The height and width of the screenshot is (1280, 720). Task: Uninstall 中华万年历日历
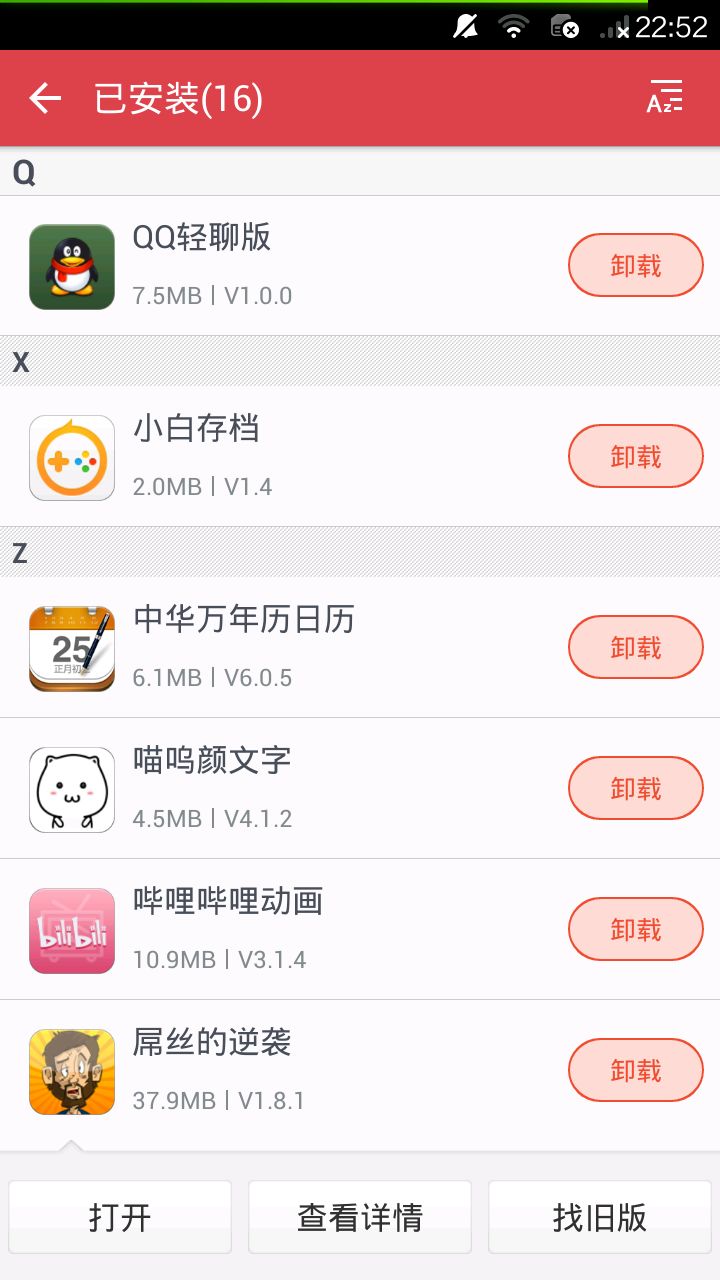(635, 648)
